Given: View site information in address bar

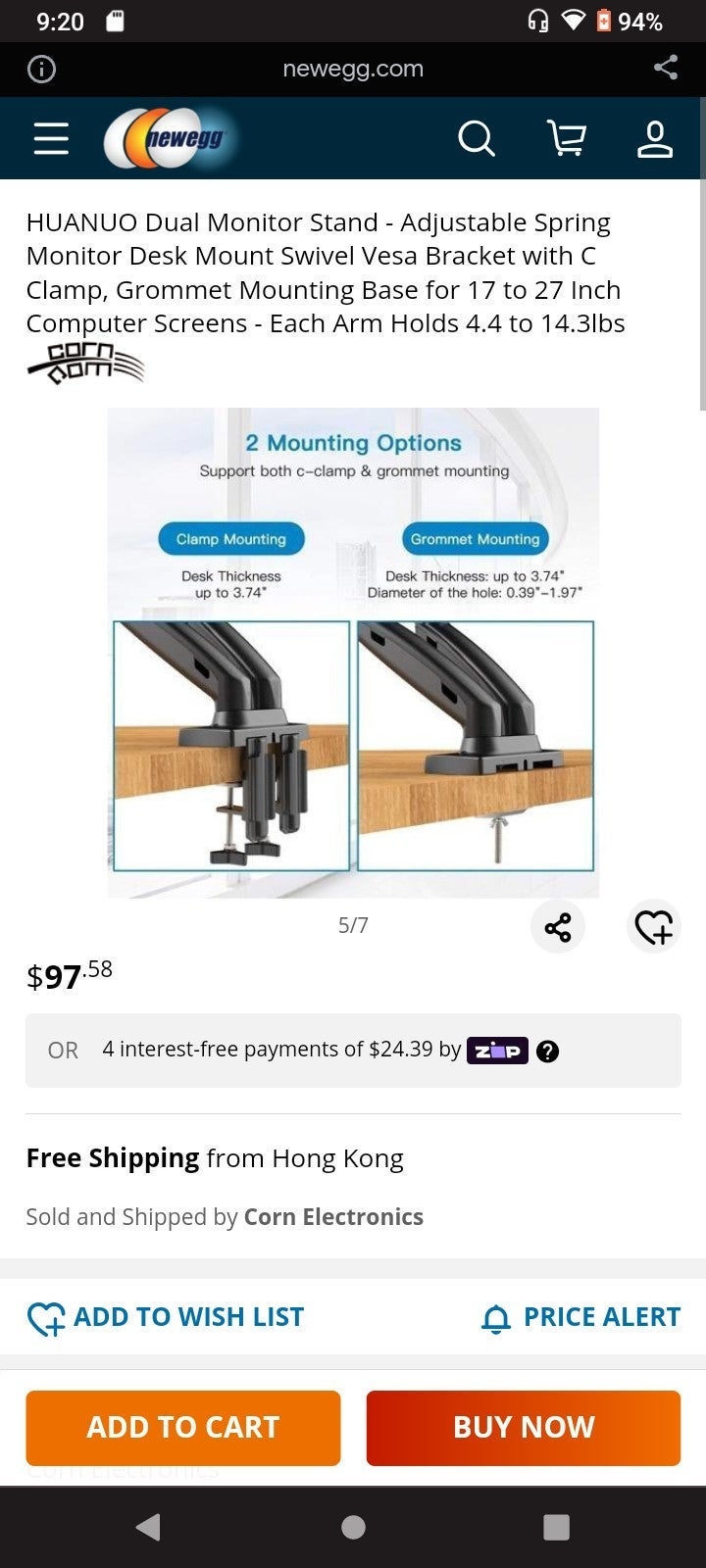Looking at the screenshot, I should pyautogui.click(x=41, y=69).
